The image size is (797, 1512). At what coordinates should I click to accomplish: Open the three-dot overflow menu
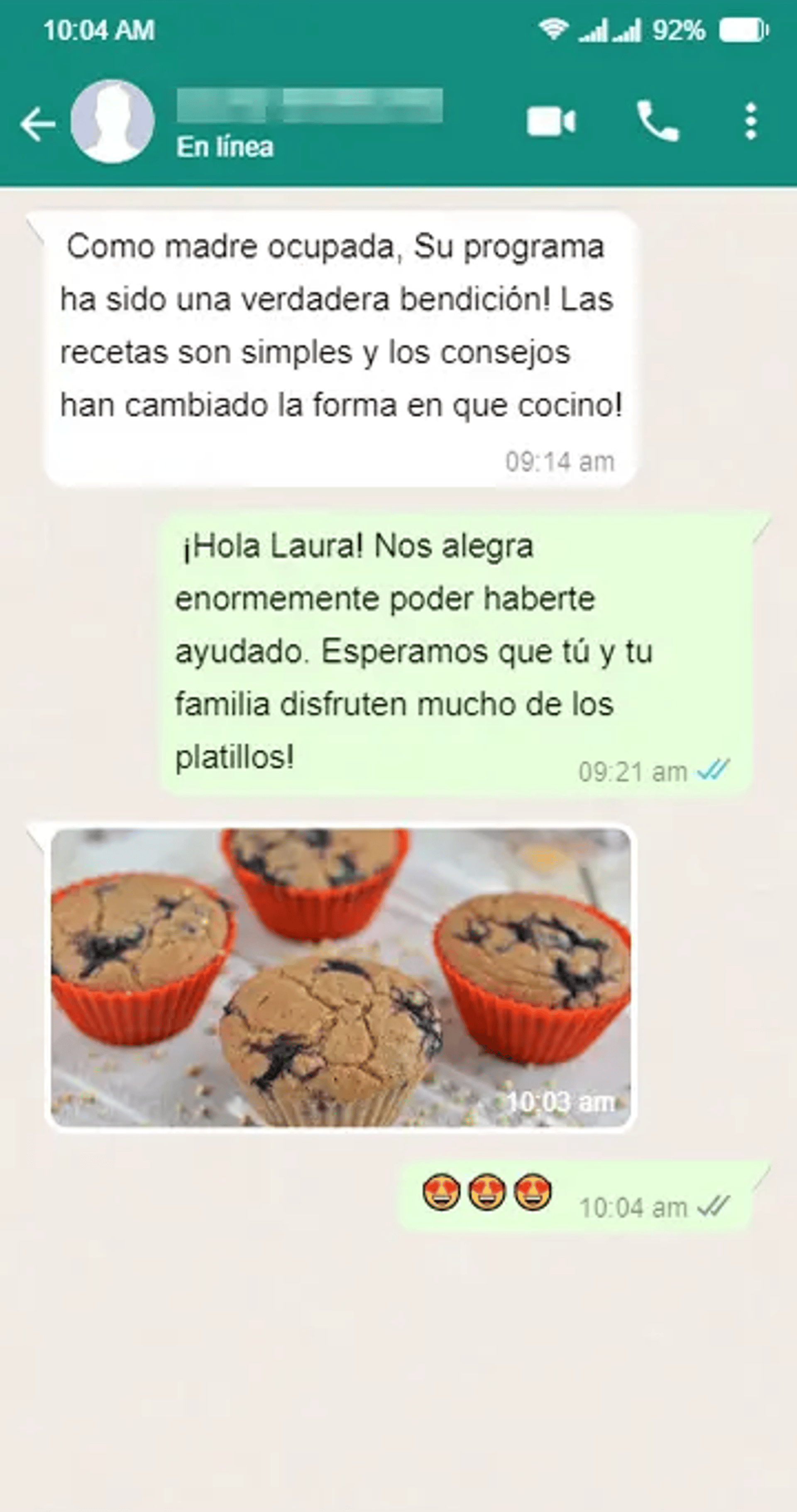[751, 122]
